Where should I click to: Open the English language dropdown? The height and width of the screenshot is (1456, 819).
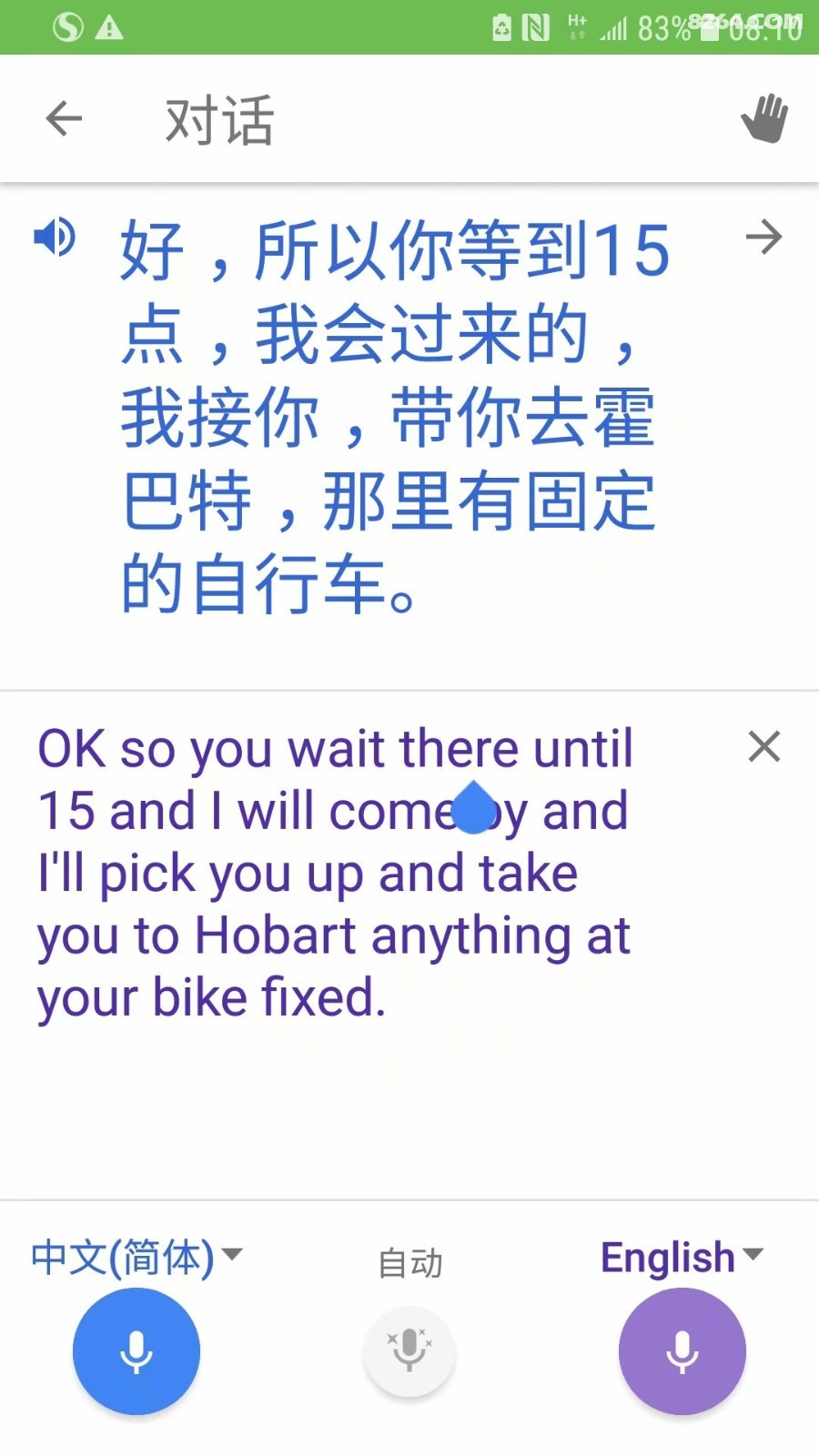point(682,1257)
